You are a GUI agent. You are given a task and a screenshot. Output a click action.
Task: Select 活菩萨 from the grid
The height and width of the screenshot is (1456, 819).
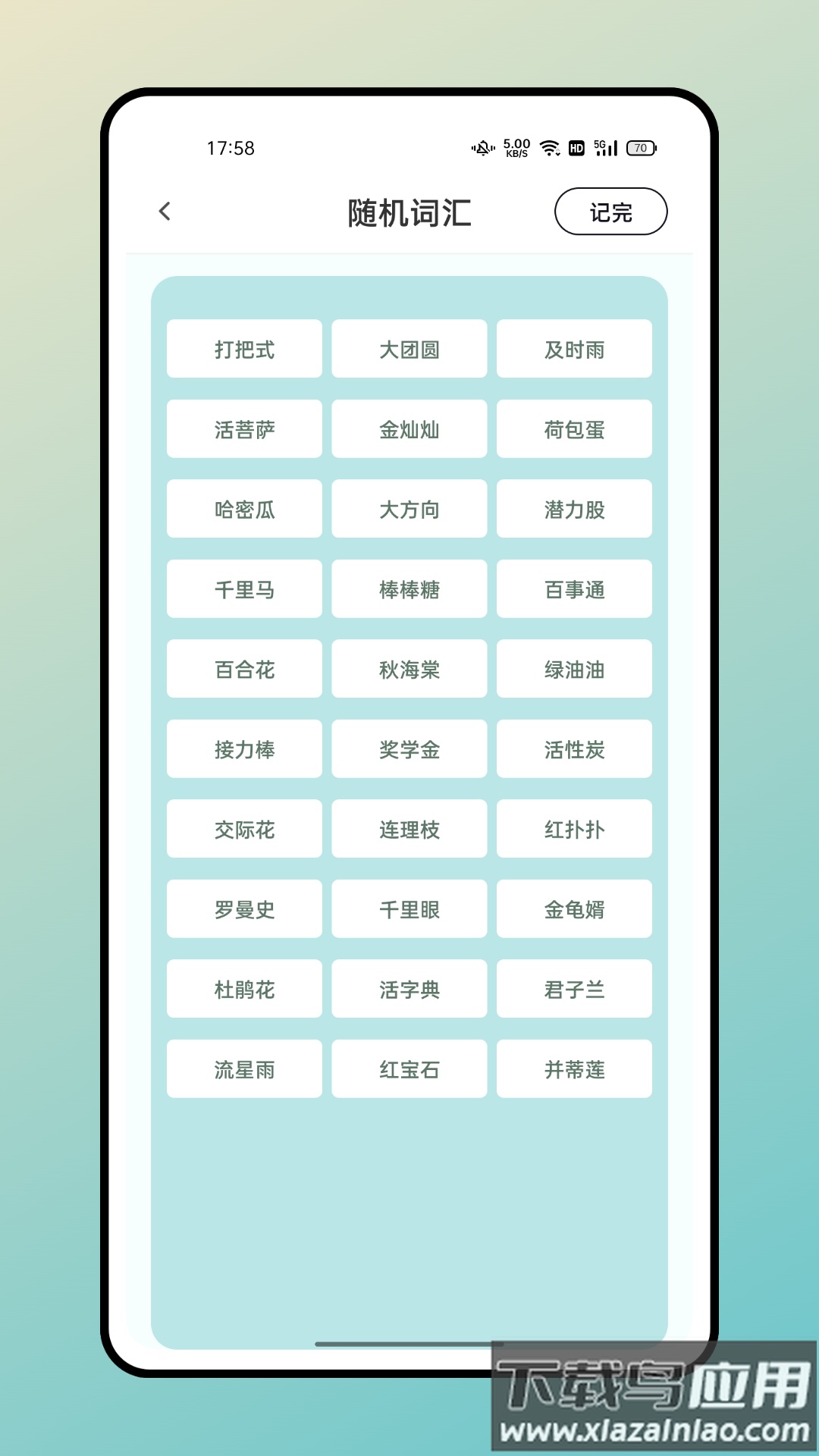coord(244,429)
